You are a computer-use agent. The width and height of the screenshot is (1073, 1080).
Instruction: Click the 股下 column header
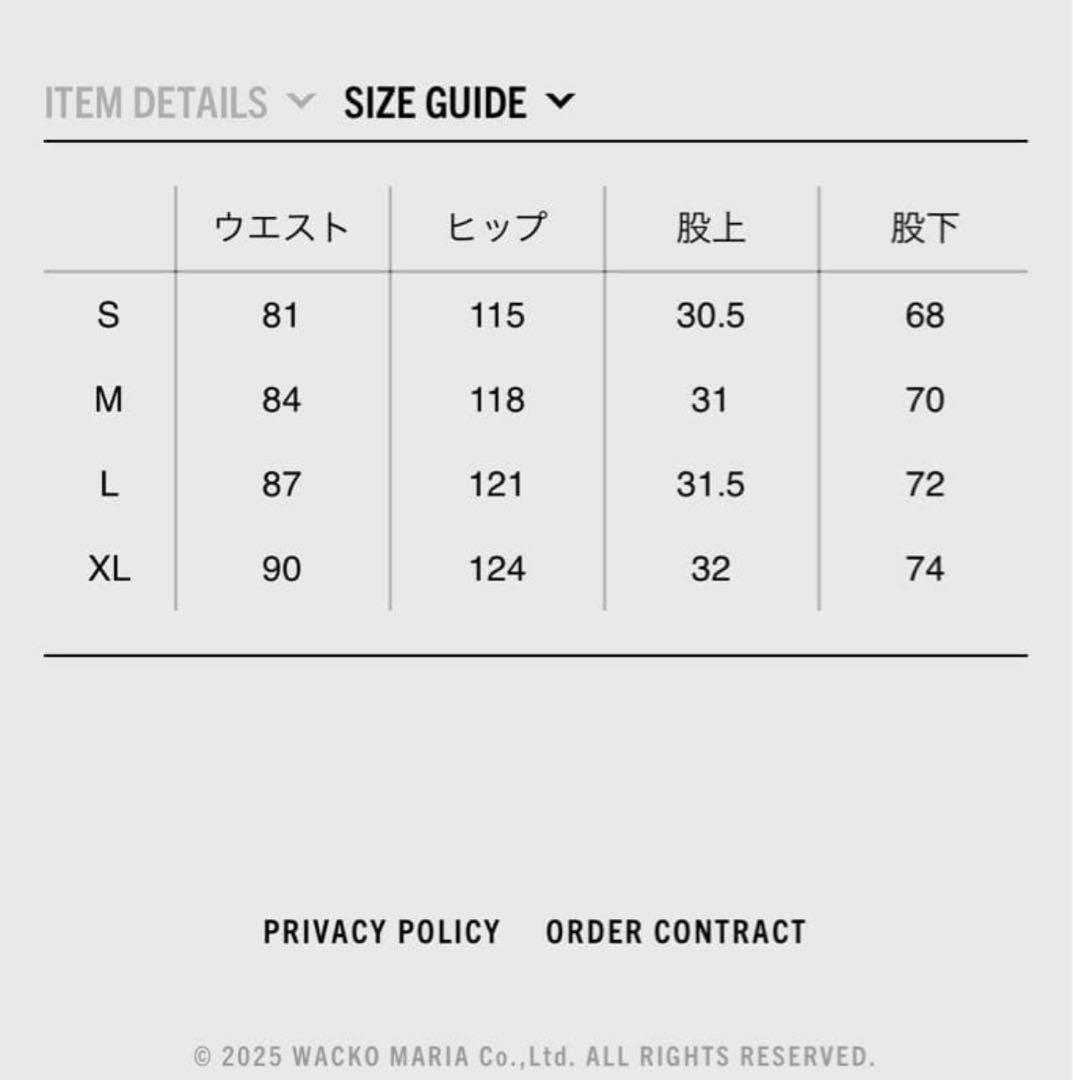925,227
